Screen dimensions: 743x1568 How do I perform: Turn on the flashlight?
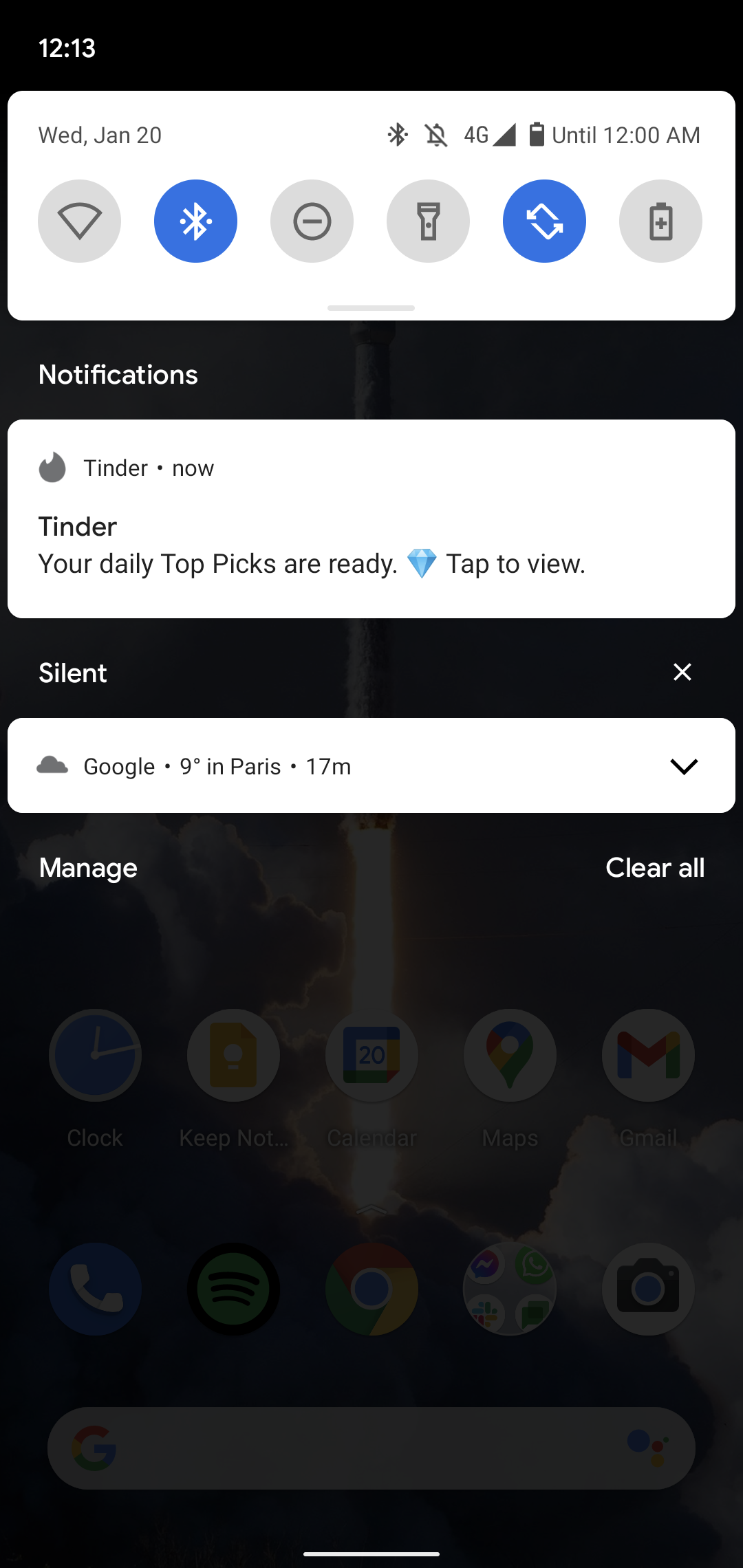pos(428,221)
